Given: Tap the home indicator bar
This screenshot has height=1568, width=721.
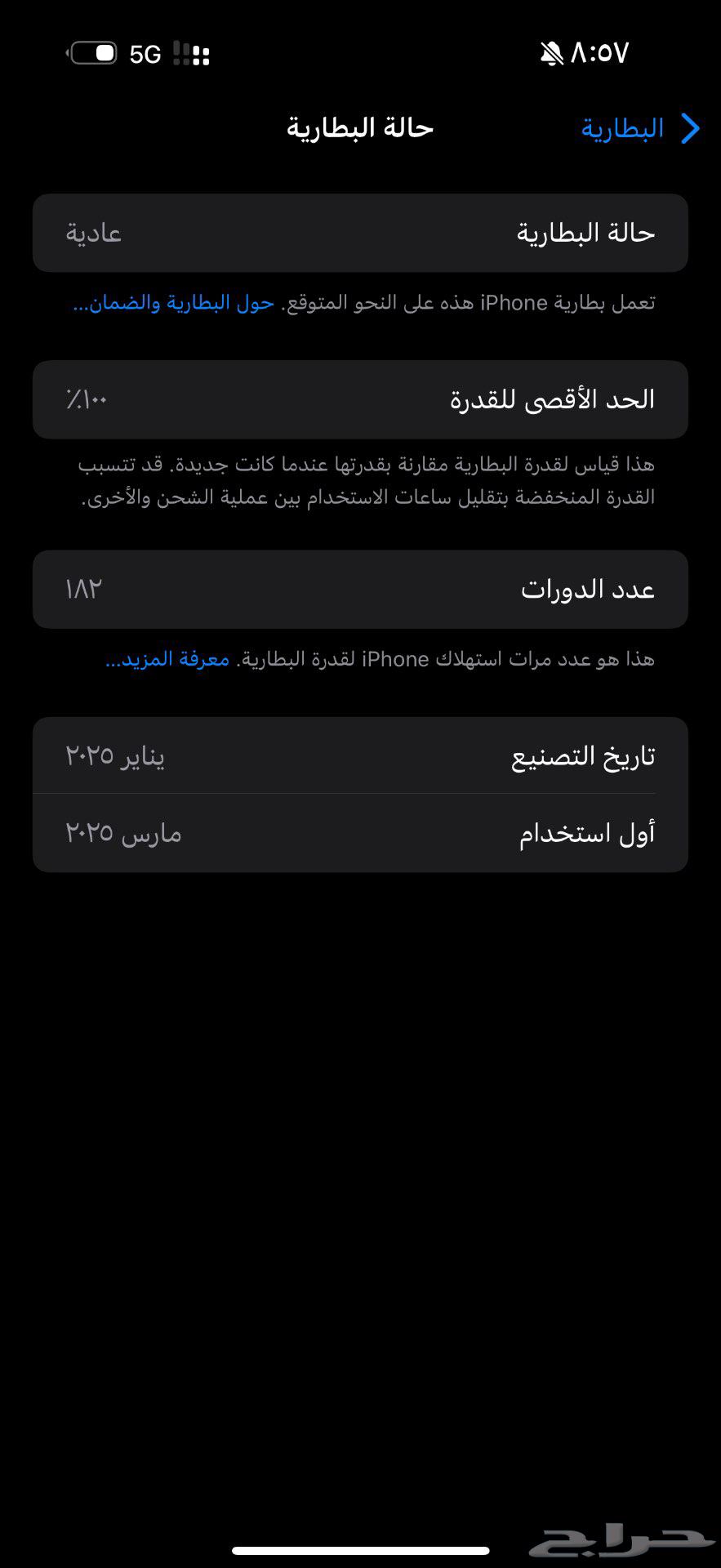Looking at the screenshot, I should pos(360,1548).
